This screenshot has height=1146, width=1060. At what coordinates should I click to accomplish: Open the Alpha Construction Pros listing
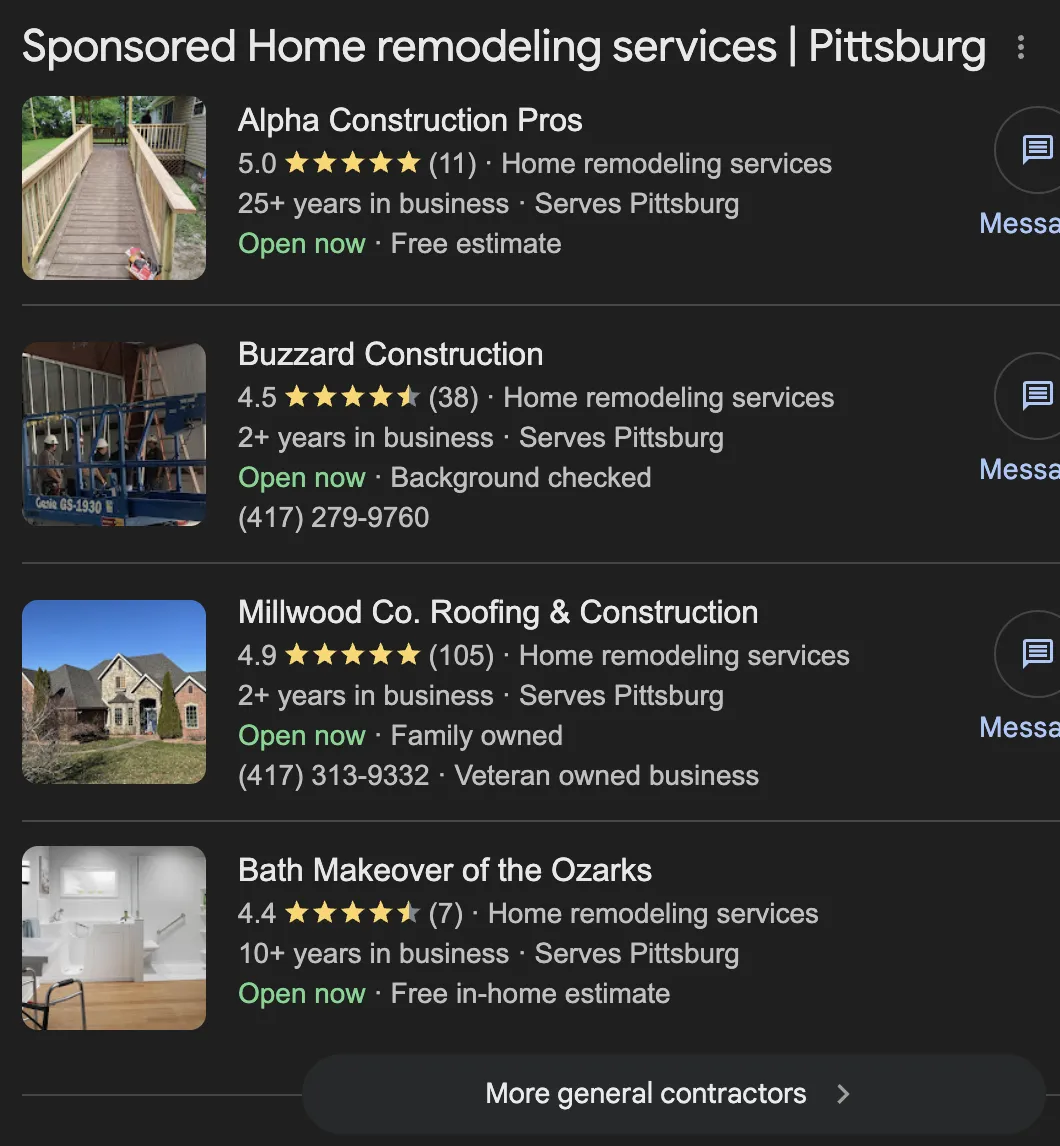coord(410,121)
